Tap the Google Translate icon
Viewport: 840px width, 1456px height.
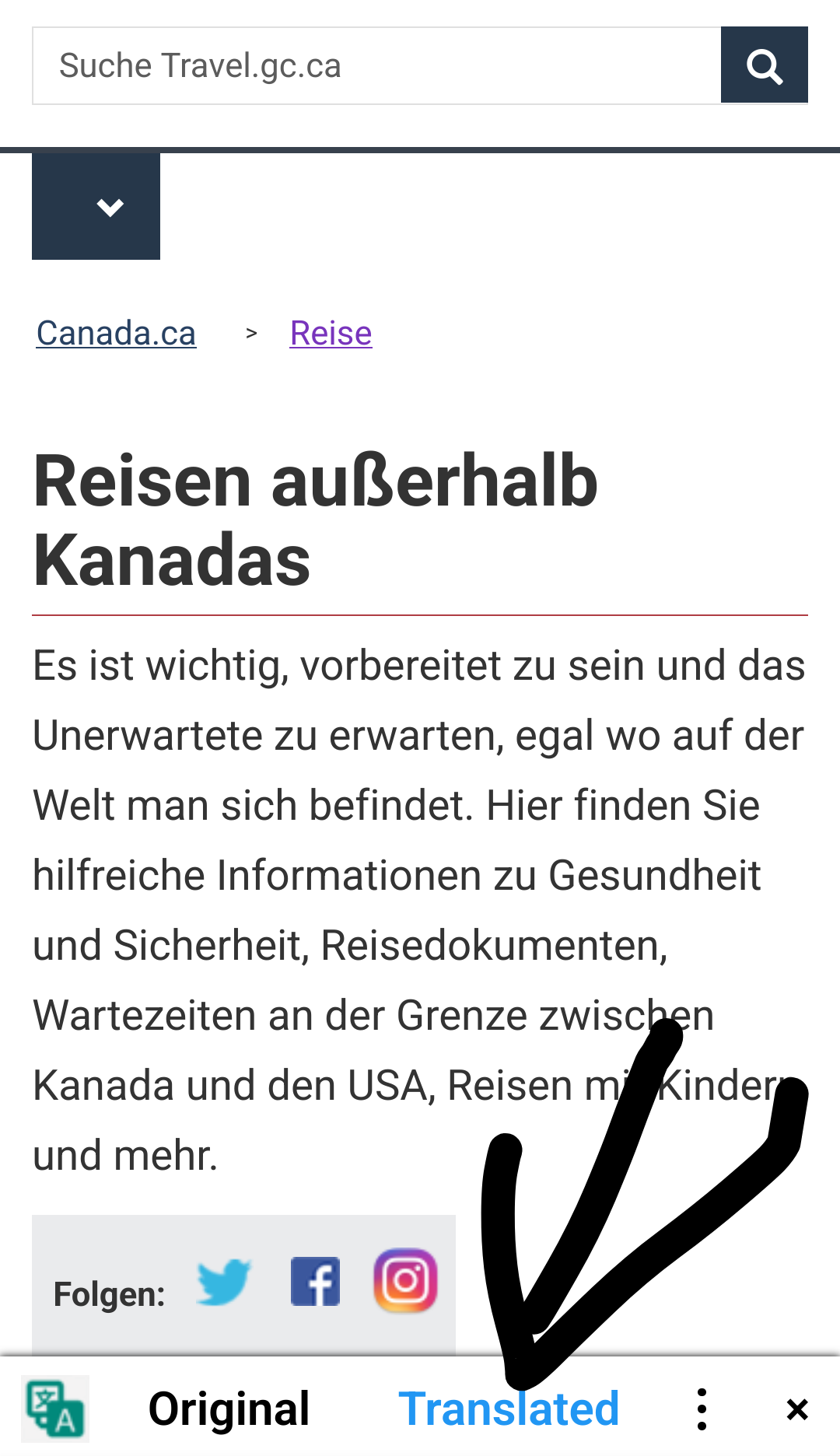[x=54, y=1409]
